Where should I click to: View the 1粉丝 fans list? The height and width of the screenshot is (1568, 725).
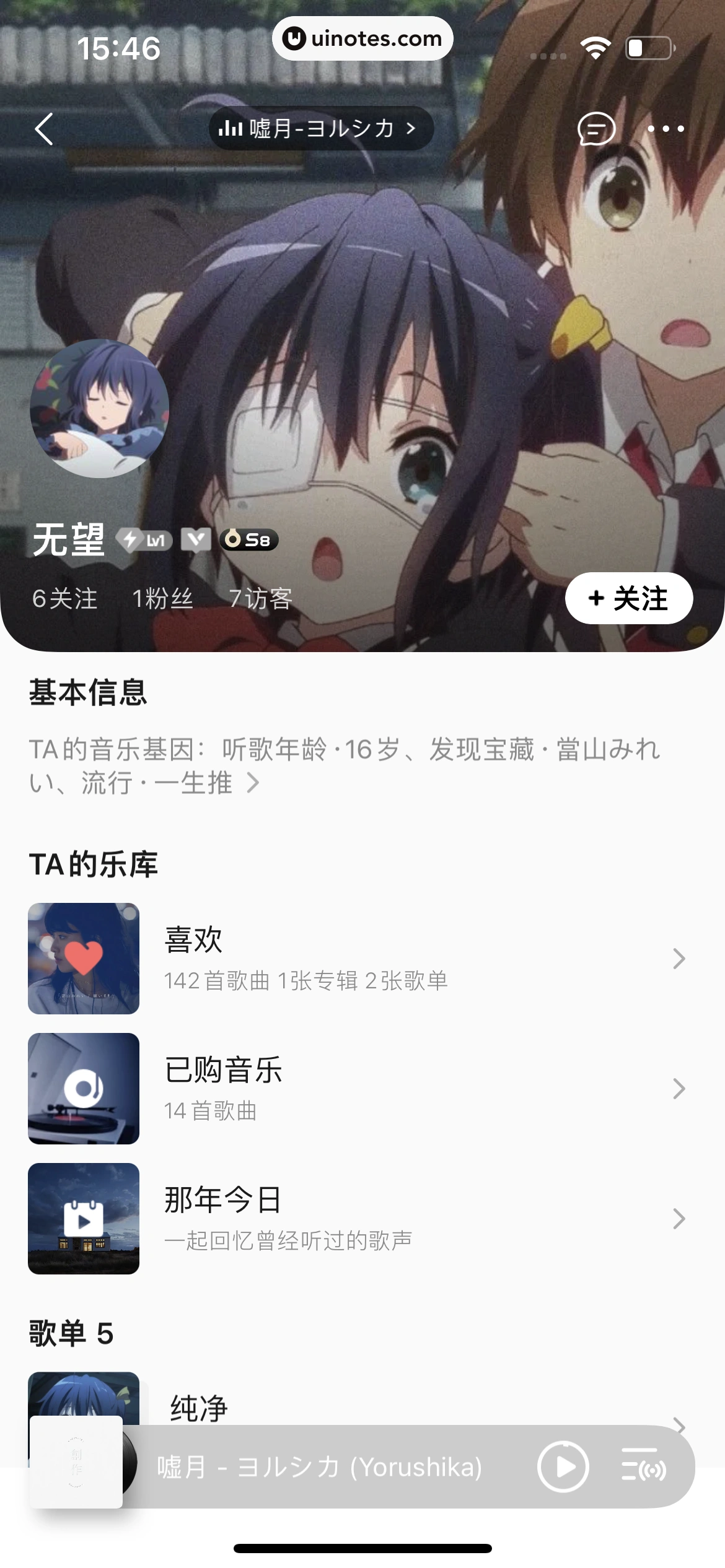(x=162, y=599)
